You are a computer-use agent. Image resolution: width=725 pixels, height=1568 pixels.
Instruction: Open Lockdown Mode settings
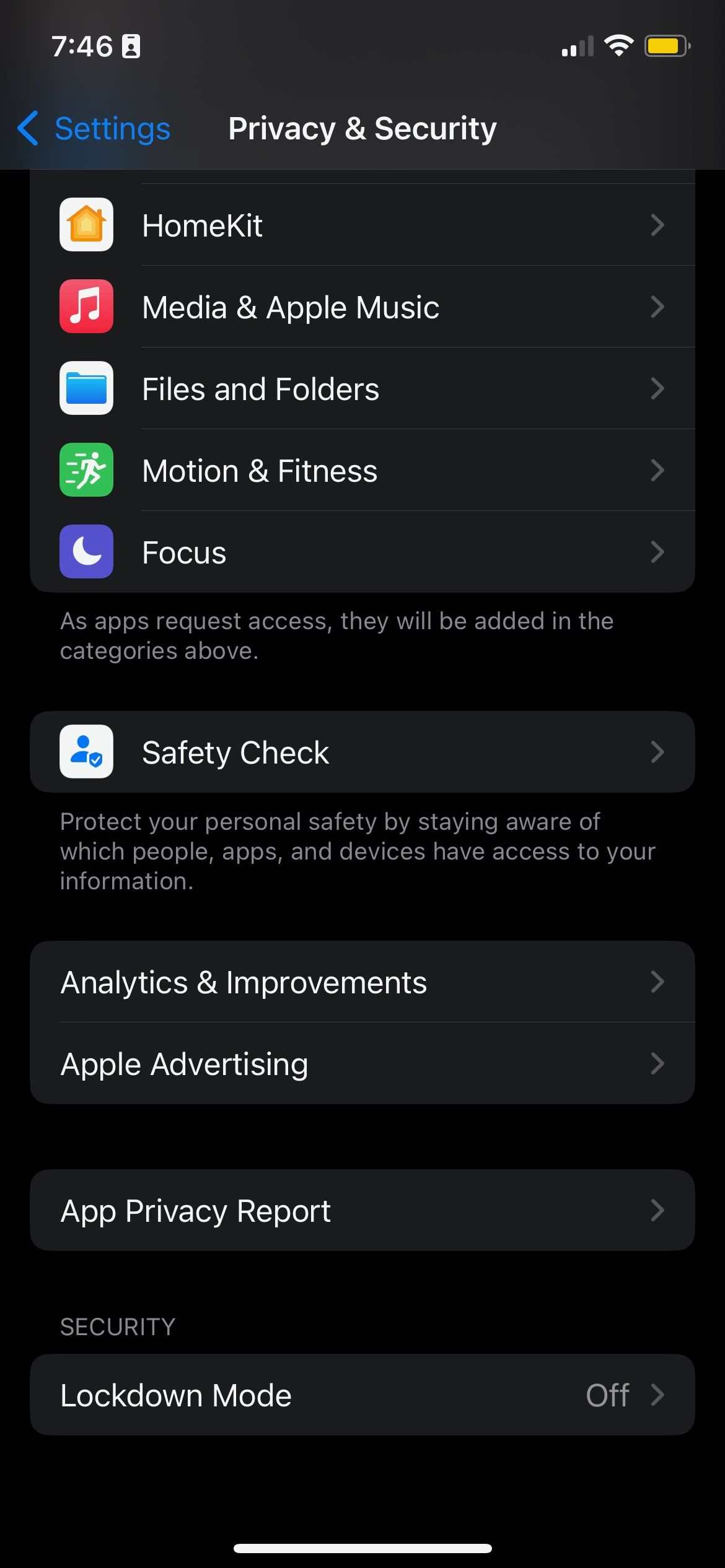tap(362, 1395)
